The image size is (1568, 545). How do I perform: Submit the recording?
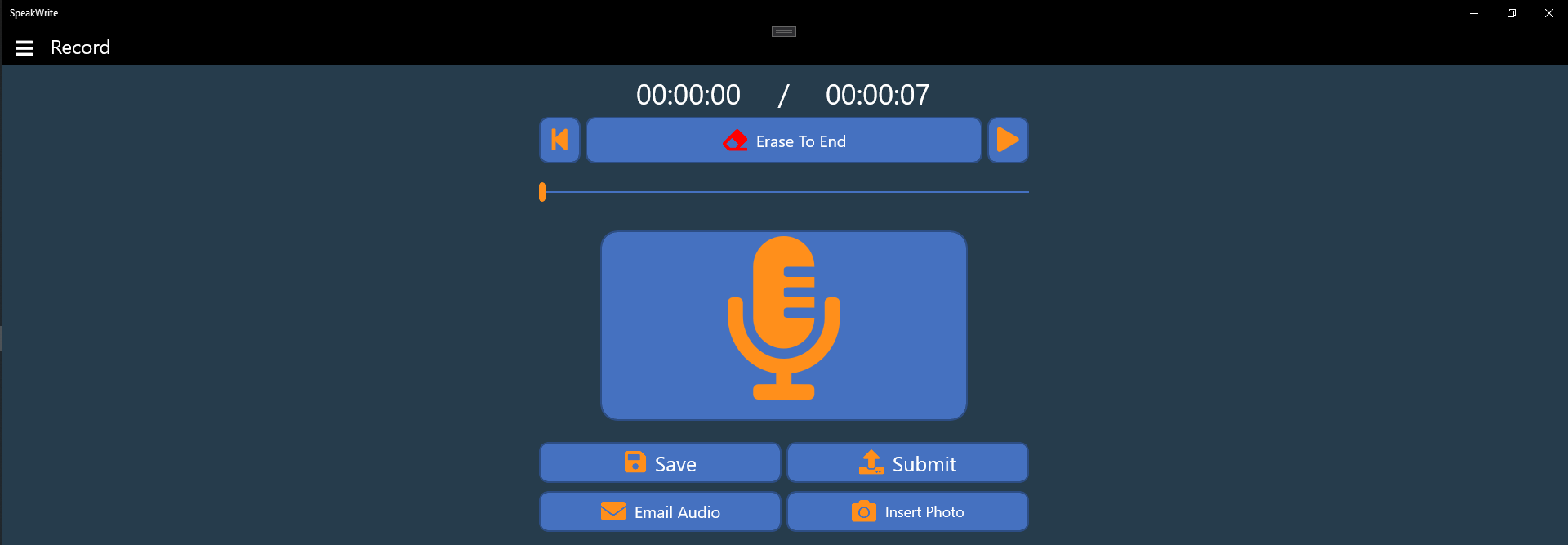(x=907, y=463)
